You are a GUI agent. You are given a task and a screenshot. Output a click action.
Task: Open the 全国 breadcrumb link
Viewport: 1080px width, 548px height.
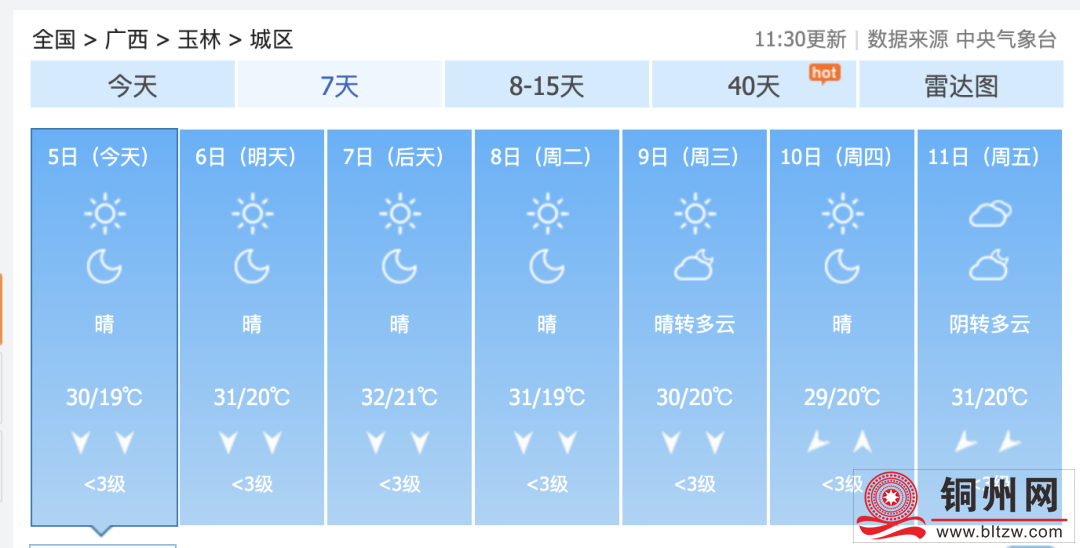54,40
